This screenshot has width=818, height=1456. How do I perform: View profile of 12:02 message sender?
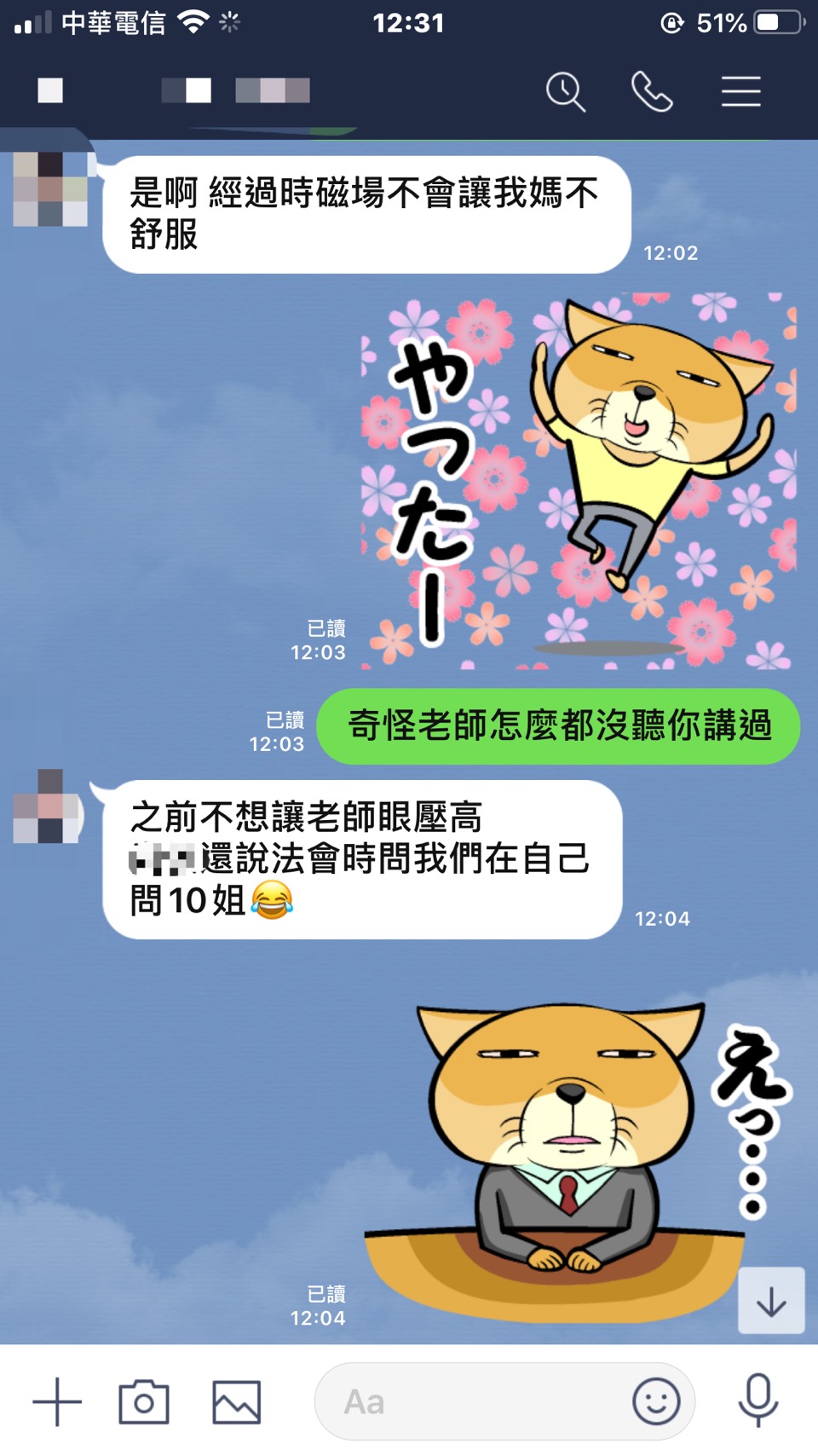(50, 189)
